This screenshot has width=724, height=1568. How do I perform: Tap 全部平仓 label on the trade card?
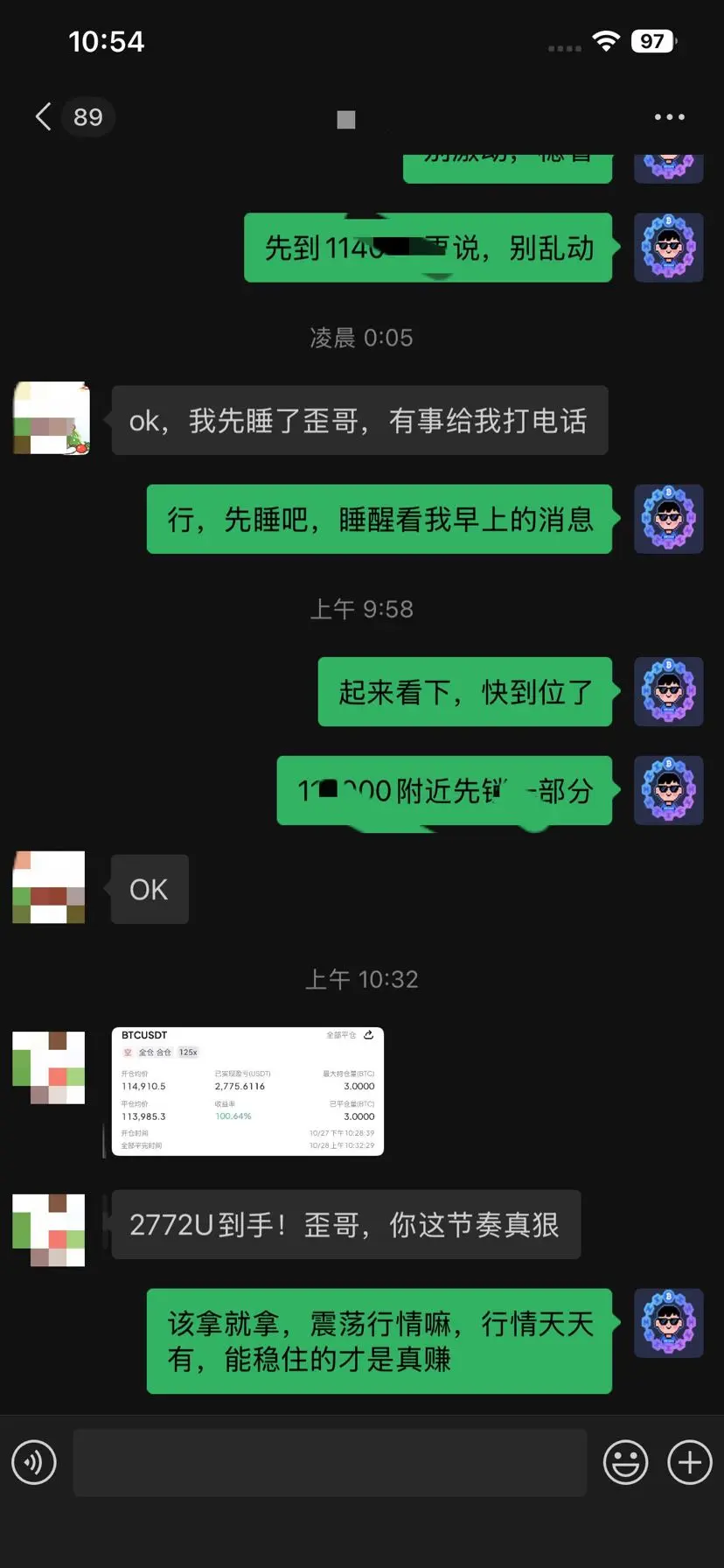pyautogui.click(x=340, y=1034)
